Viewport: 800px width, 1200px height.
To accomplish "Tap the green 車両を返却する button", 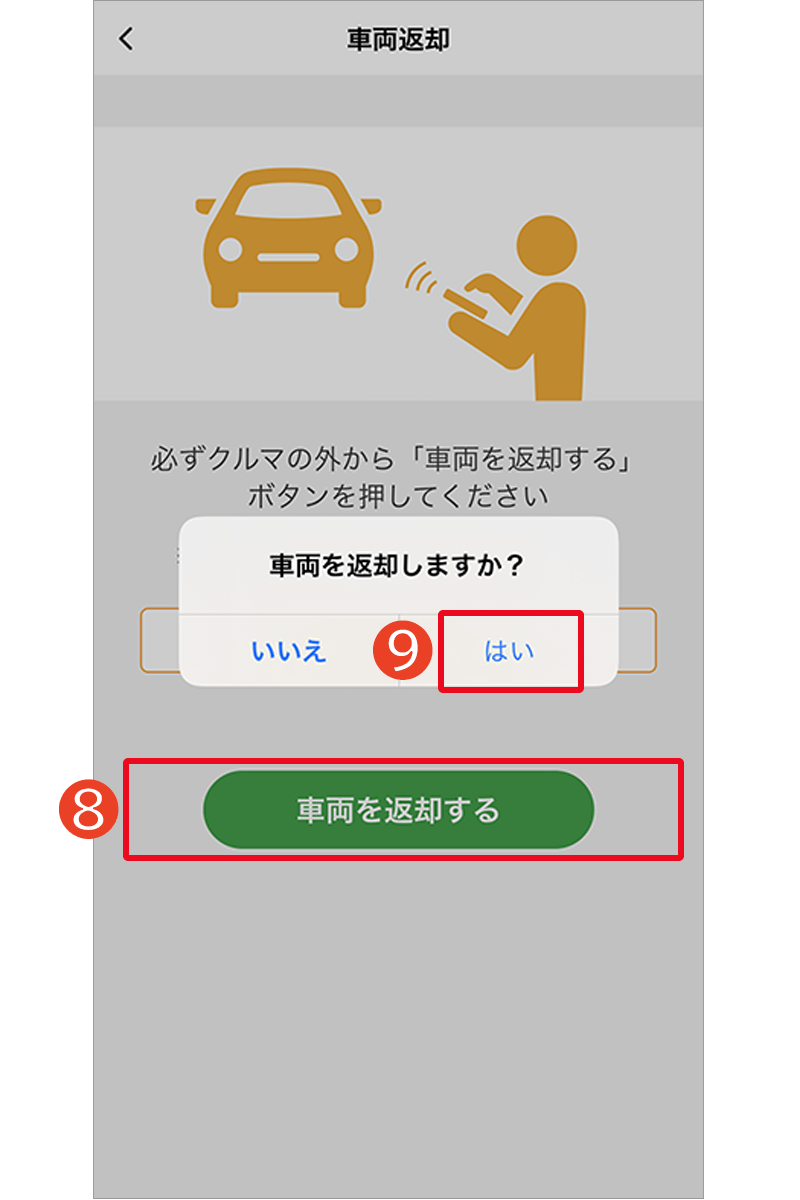I will 398,810.
